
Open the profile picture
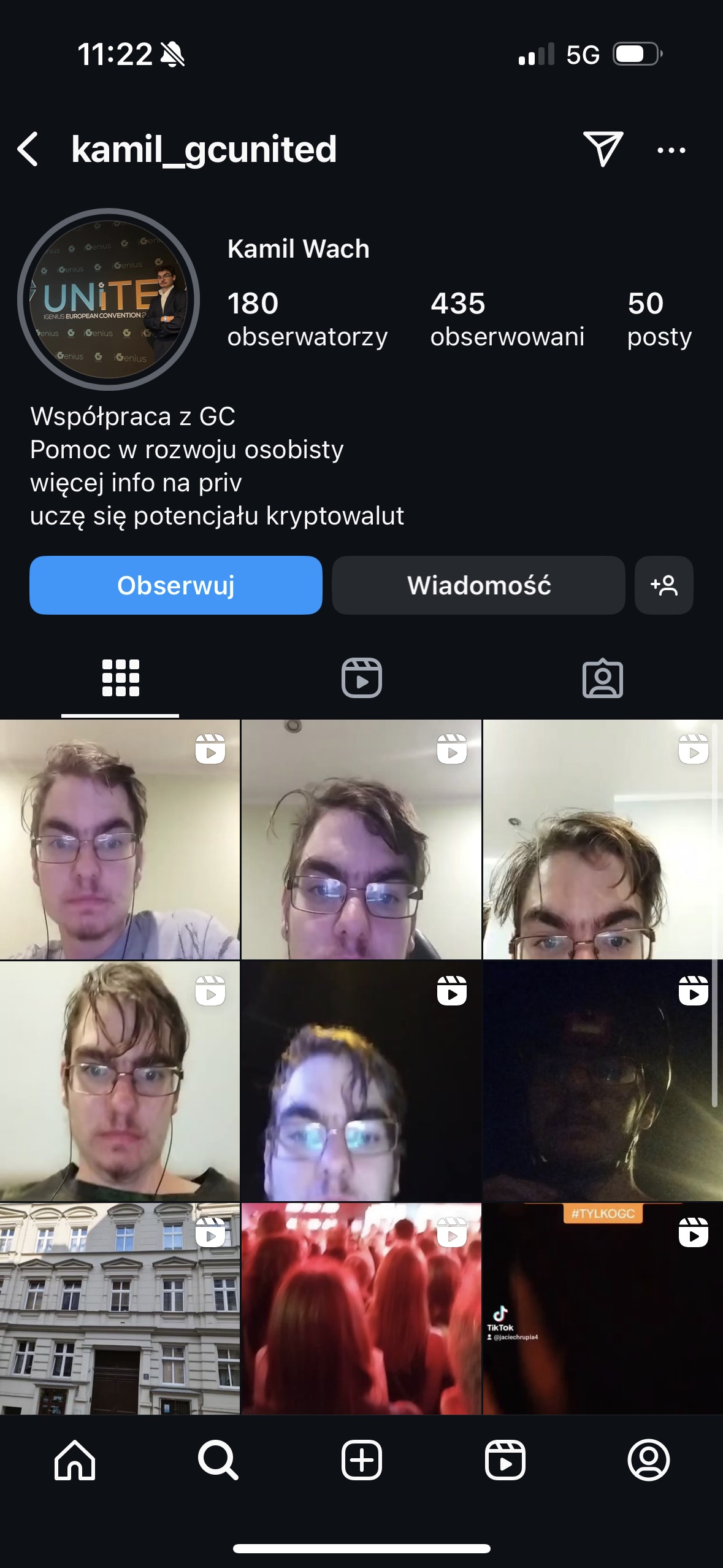click(109, 299)
